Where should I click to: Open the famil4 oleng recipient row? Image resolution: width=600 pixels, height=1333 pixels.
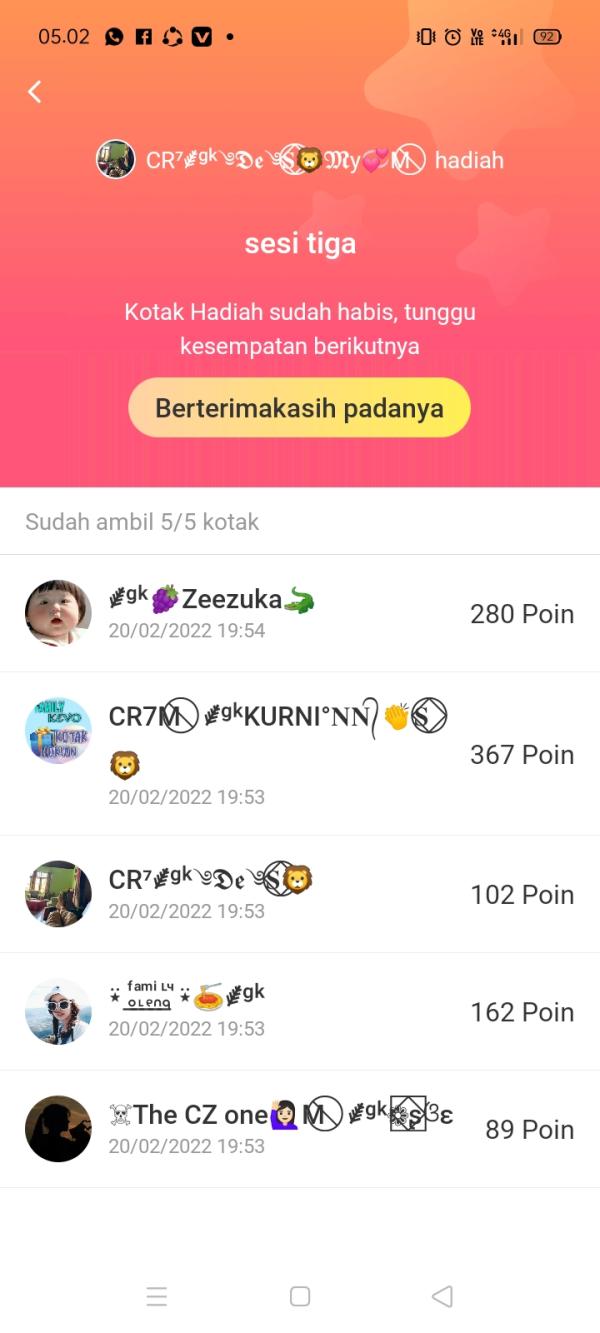(300, 1011)
